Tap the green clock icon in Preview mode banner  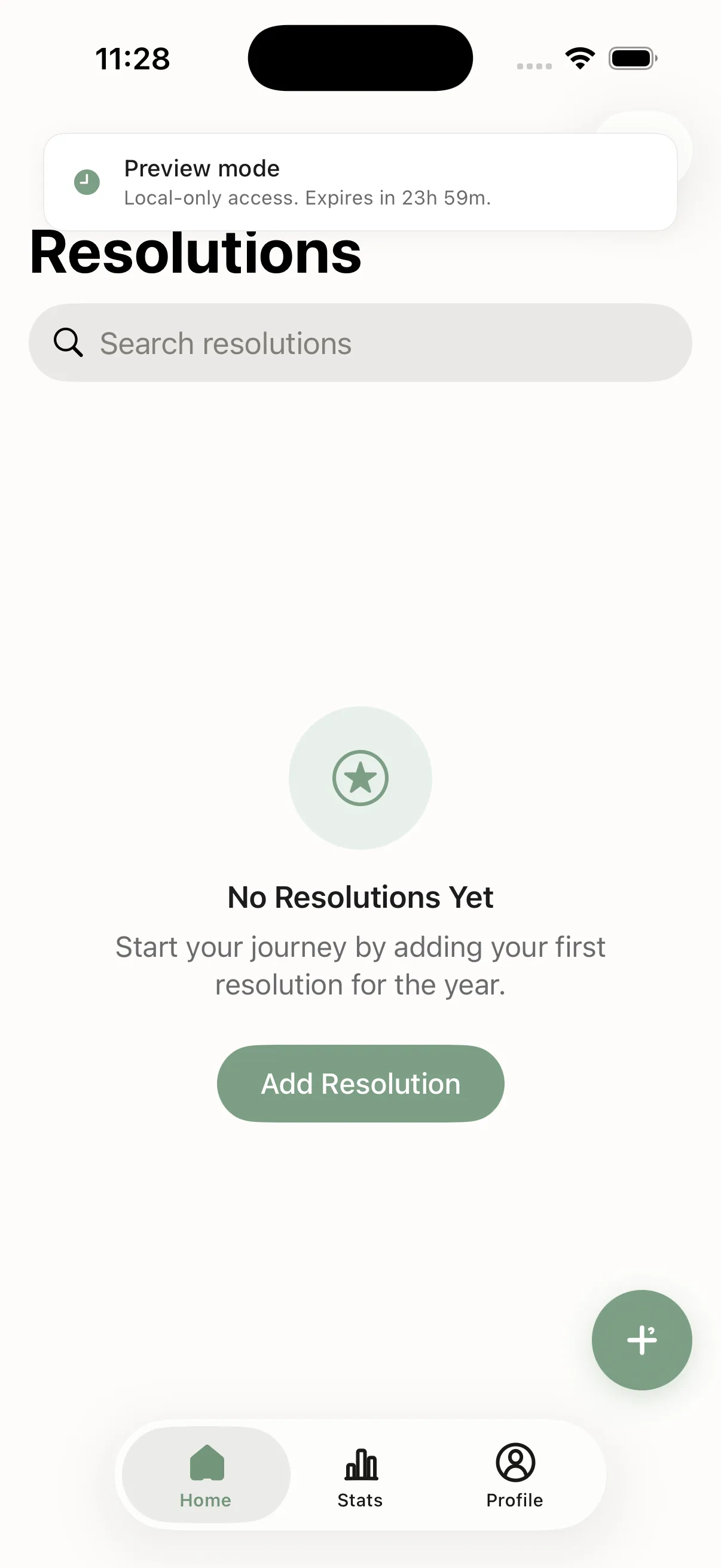tap(87, 182)
